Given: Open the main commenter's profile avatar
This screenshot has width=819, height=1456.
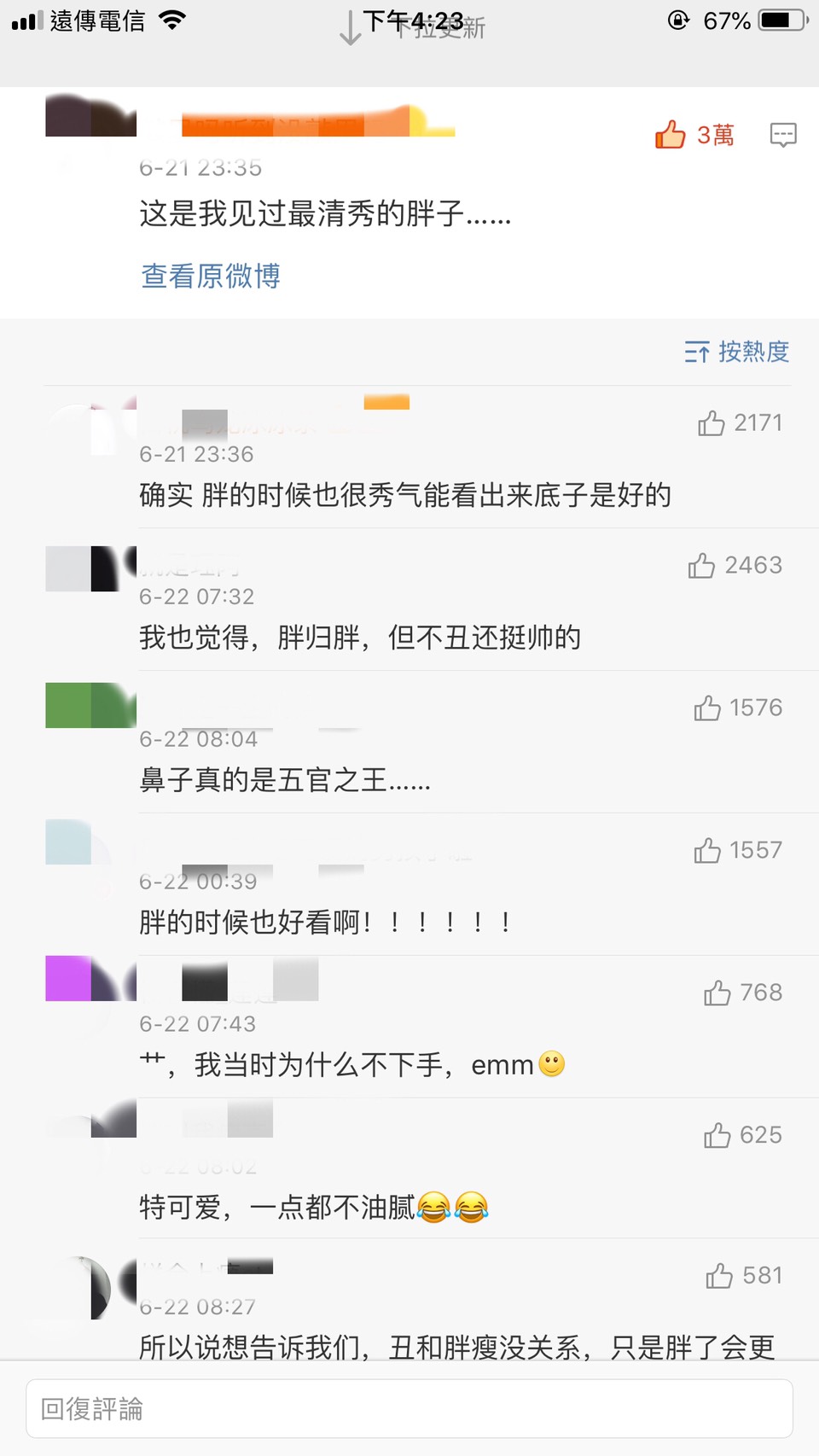Looking at the screenshot, I should [90, 118].
